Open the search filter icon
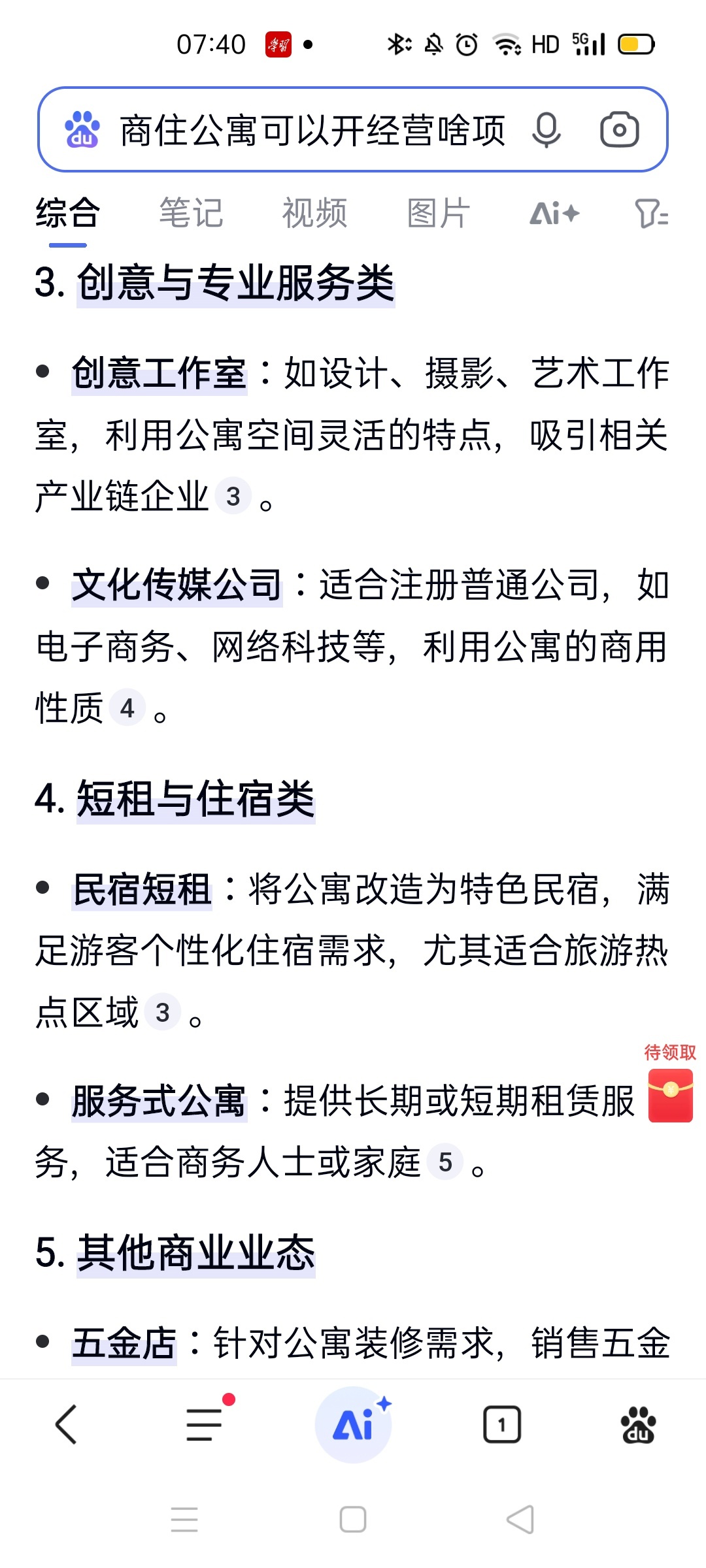The image size is (706, 1568). click(x=651, y=213)
